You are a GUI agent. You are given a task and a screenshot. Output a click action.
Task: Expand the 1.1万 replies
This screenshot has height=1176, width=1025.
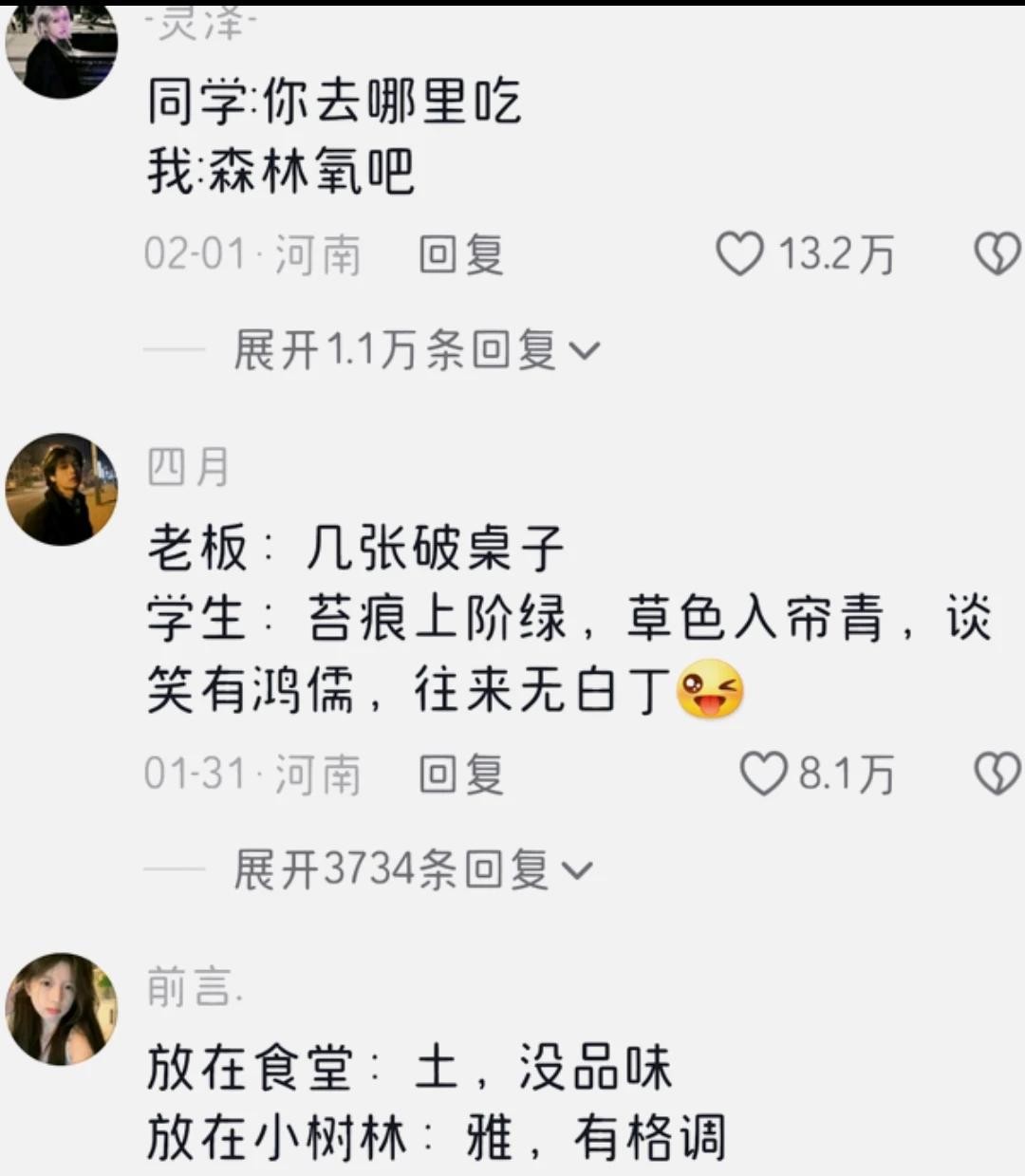click(416, 351)
